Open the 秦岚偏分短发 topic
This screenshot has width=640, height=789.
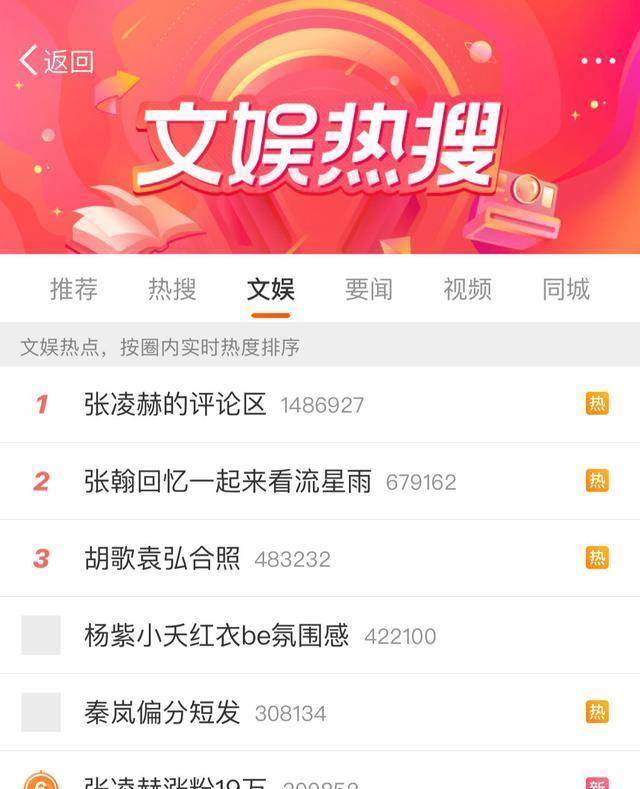[162, 712]
